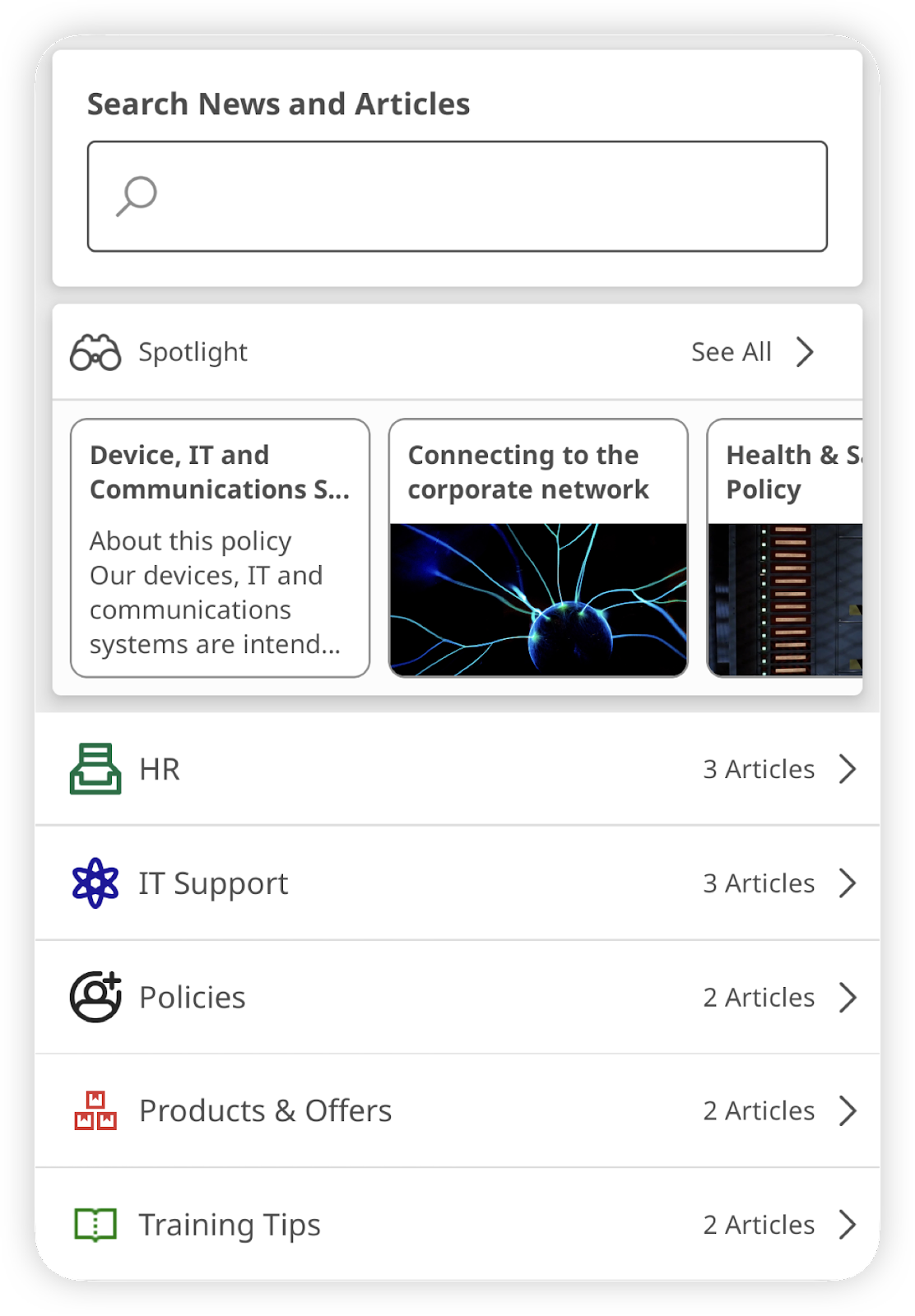The height and width of the screenshot is (1316, 915).
Task: Open the Health & Safety Policy card
Action: tap(785, 548)
